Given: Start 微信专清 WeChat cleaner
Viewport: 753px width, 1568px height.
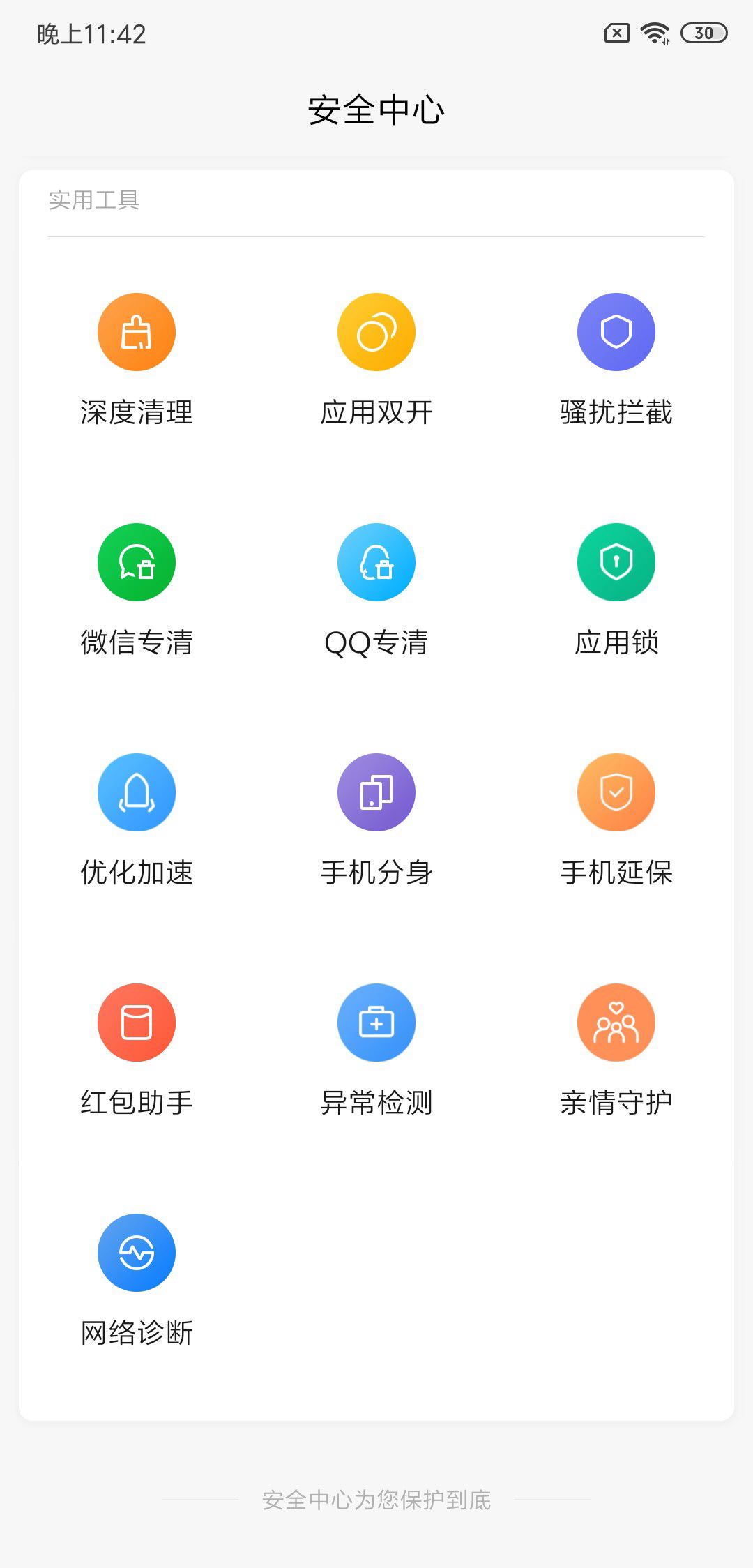Looking at the screenshot, I should pyautogui.click(x=137, y=562).
